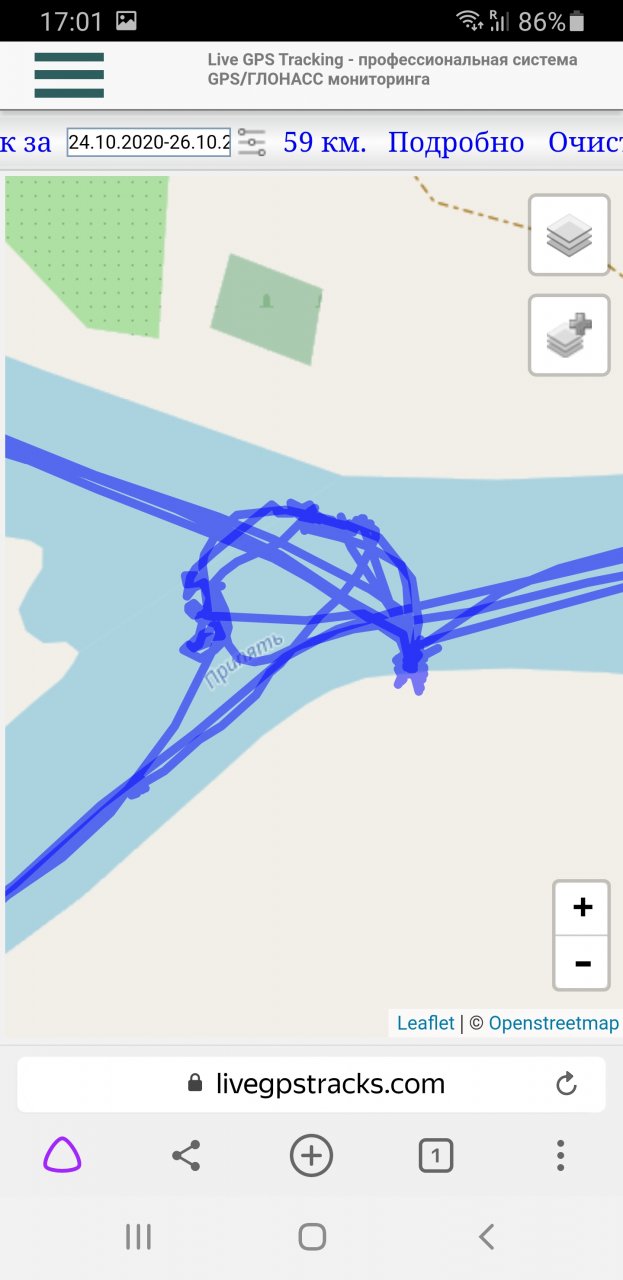
Task: Go to the system home screen
Action: (312, 1237)
